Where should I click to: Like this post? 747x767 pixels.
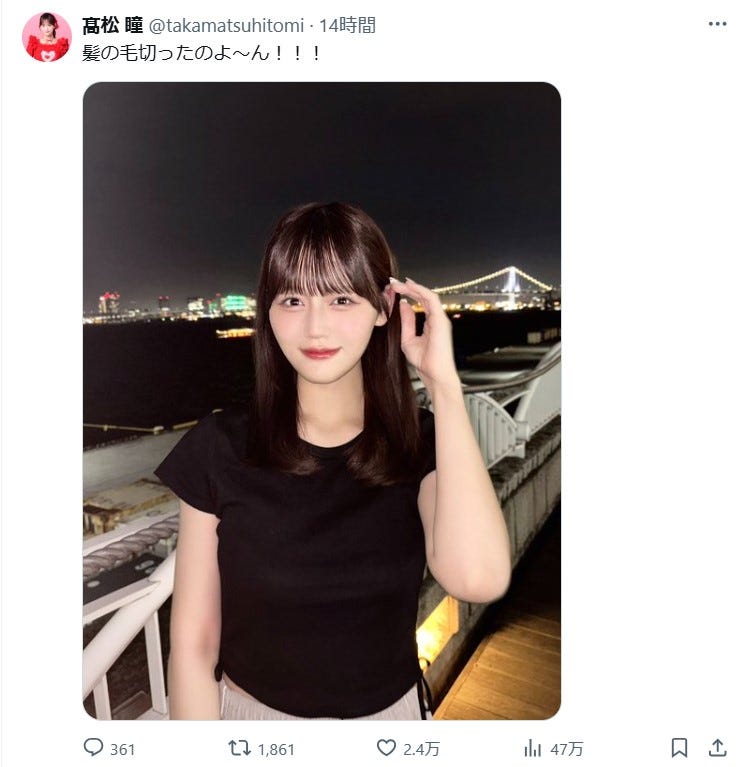click(x=387, y=748)
